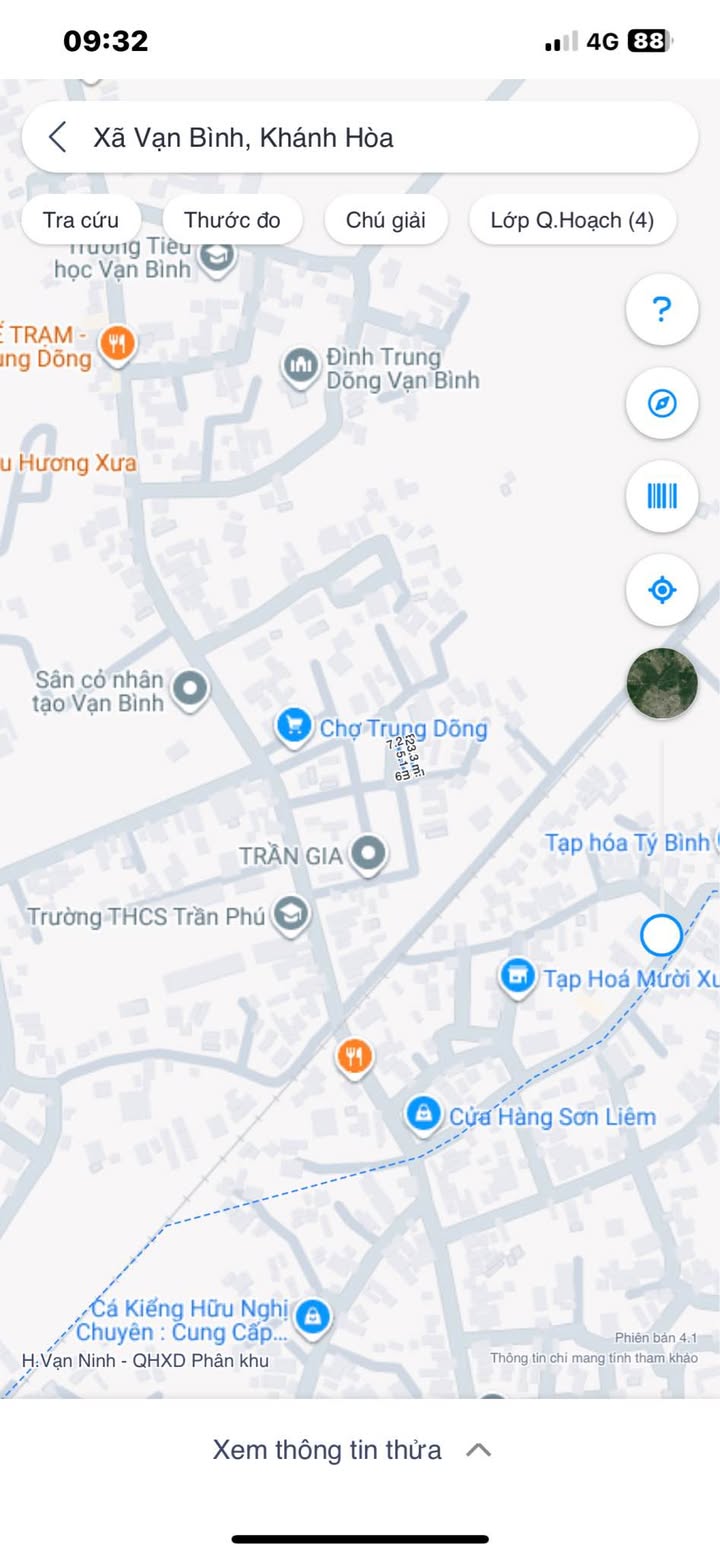Select the Chợ Trung Dõng marker
This screenshot has width=720, height=1557.
pos(293,726)
